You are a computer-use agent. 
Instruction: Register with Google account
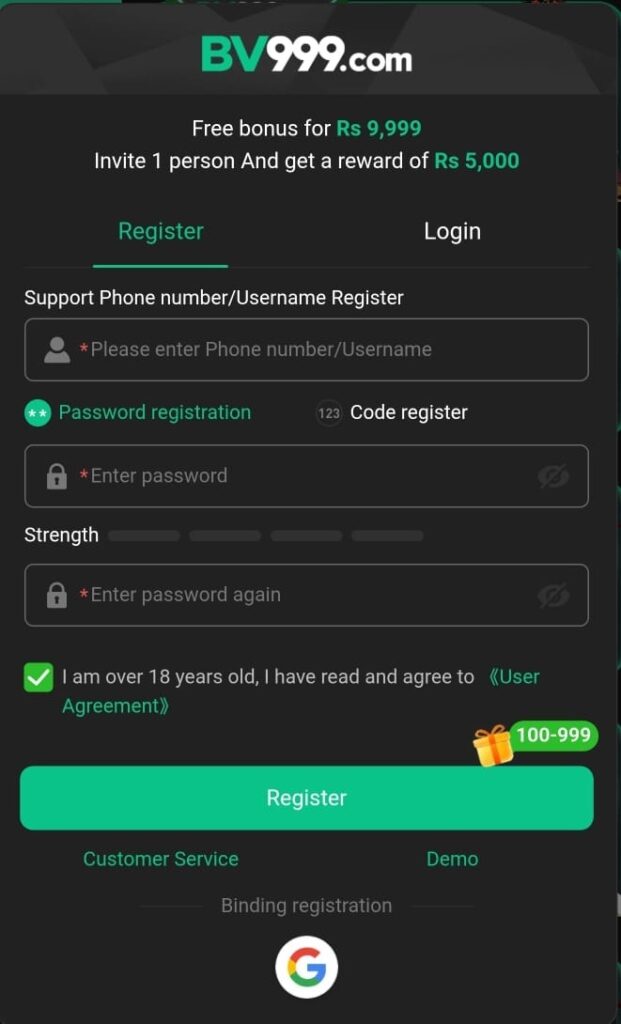[x=306, y=967]
